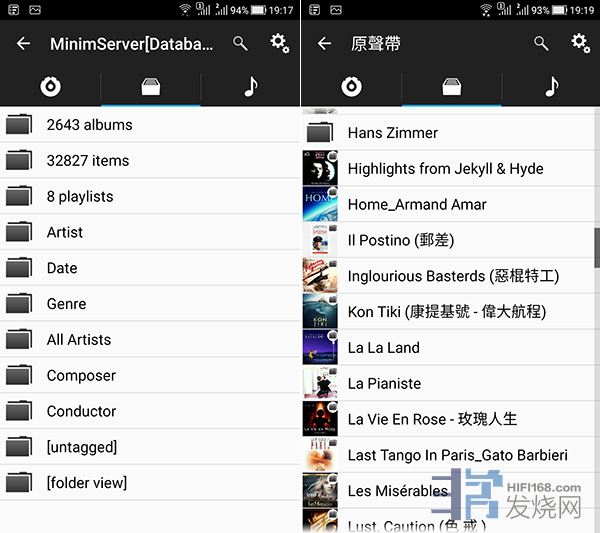The image size is (600, 533).
Task: Browse by Artist folder
Action: coord(64,232)
